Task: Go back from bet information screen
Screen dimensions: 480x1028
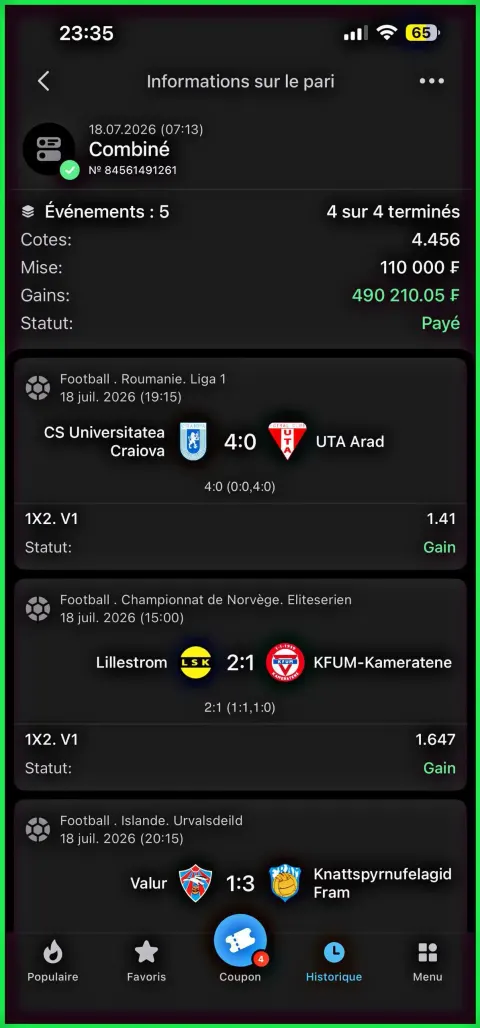Action: [43, 81]
